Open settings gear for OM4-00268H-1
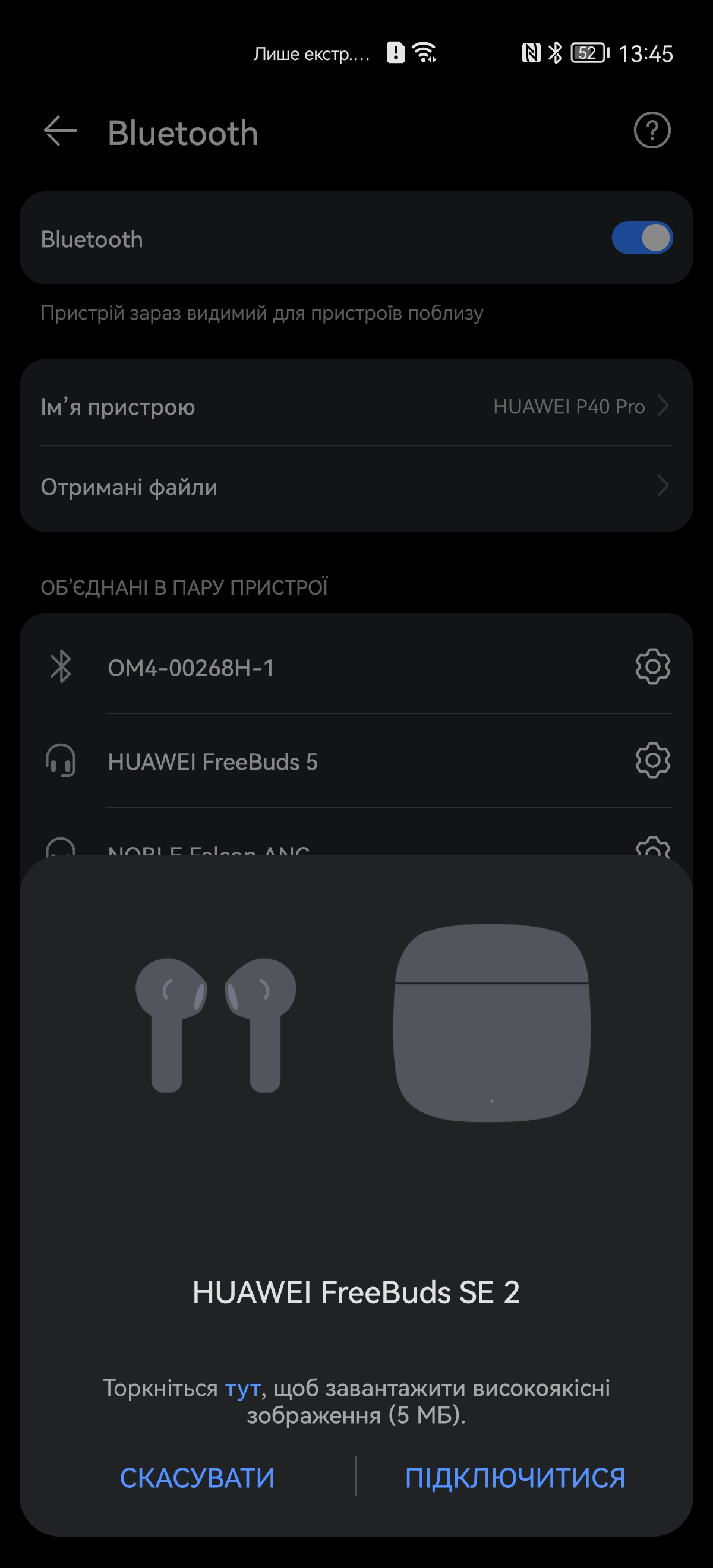The image size is (713, 1568). point(652,666)
